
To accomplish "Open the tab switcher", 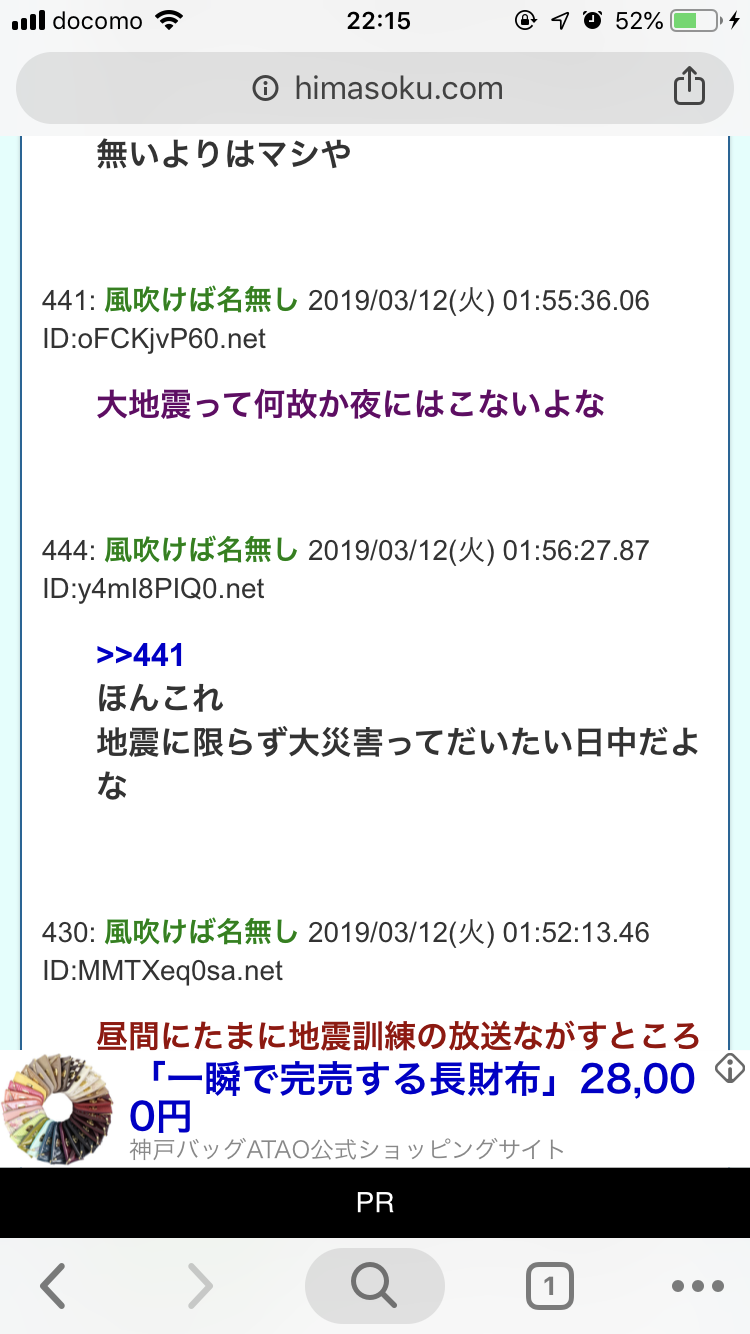I will [549, 1286].
